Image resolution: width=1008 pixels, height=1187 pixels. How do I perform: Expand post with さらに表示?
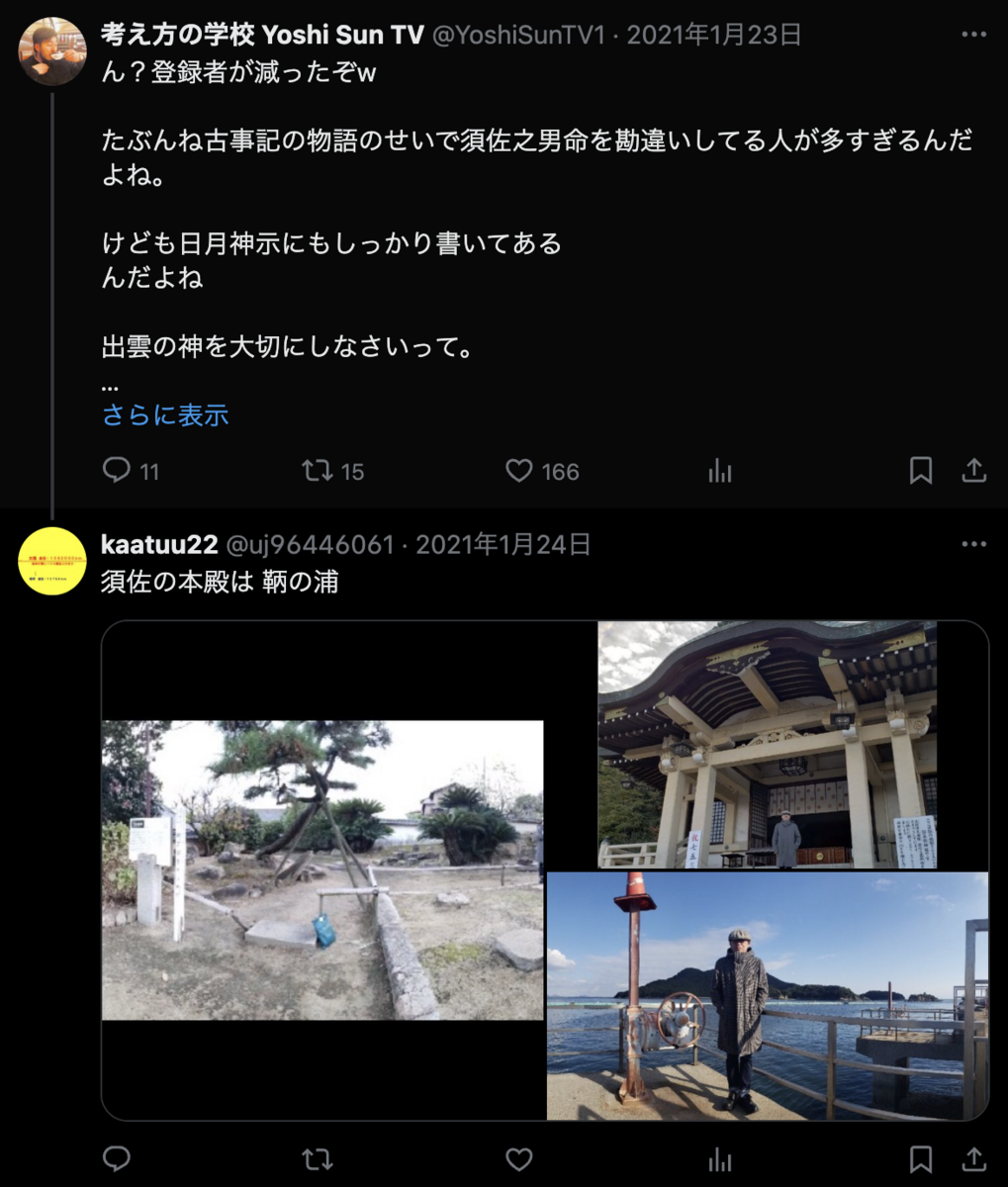click(165, 415)
